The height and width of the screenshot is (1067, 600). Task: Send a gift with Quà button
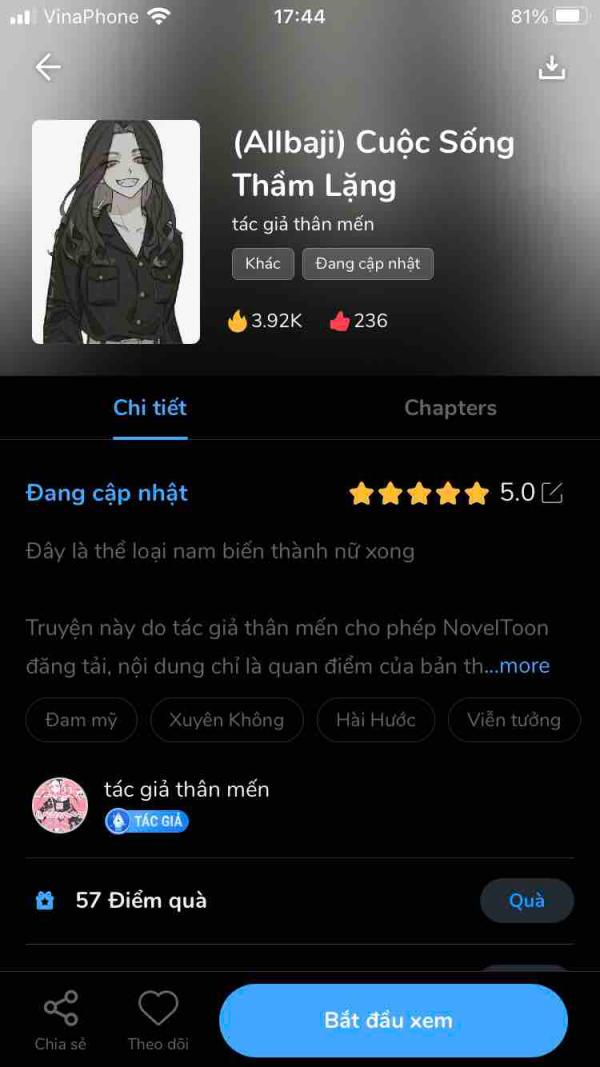pyautogui.click(x=527, y=900)
